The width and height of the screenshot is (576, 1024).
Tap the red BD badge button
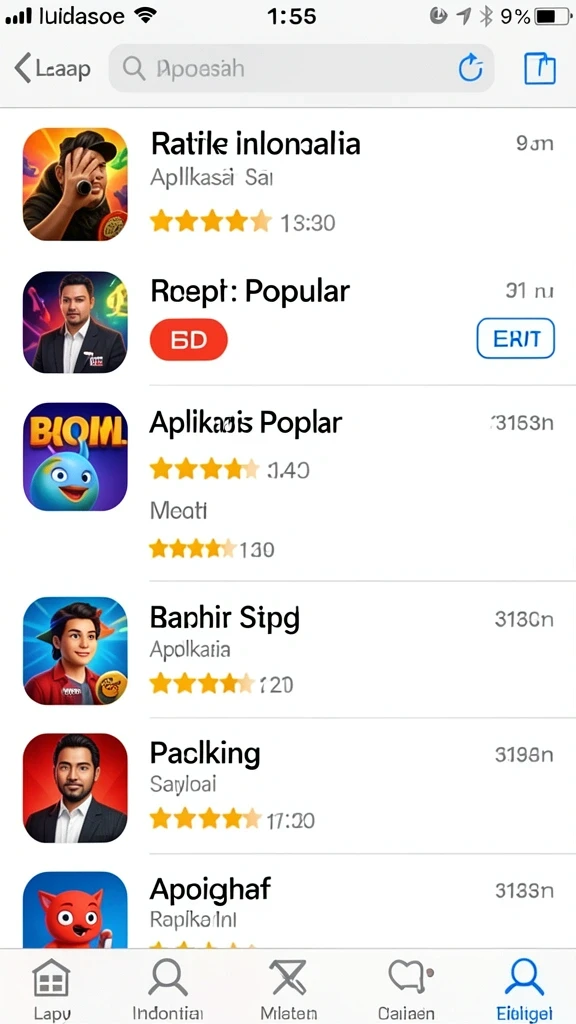189,340
